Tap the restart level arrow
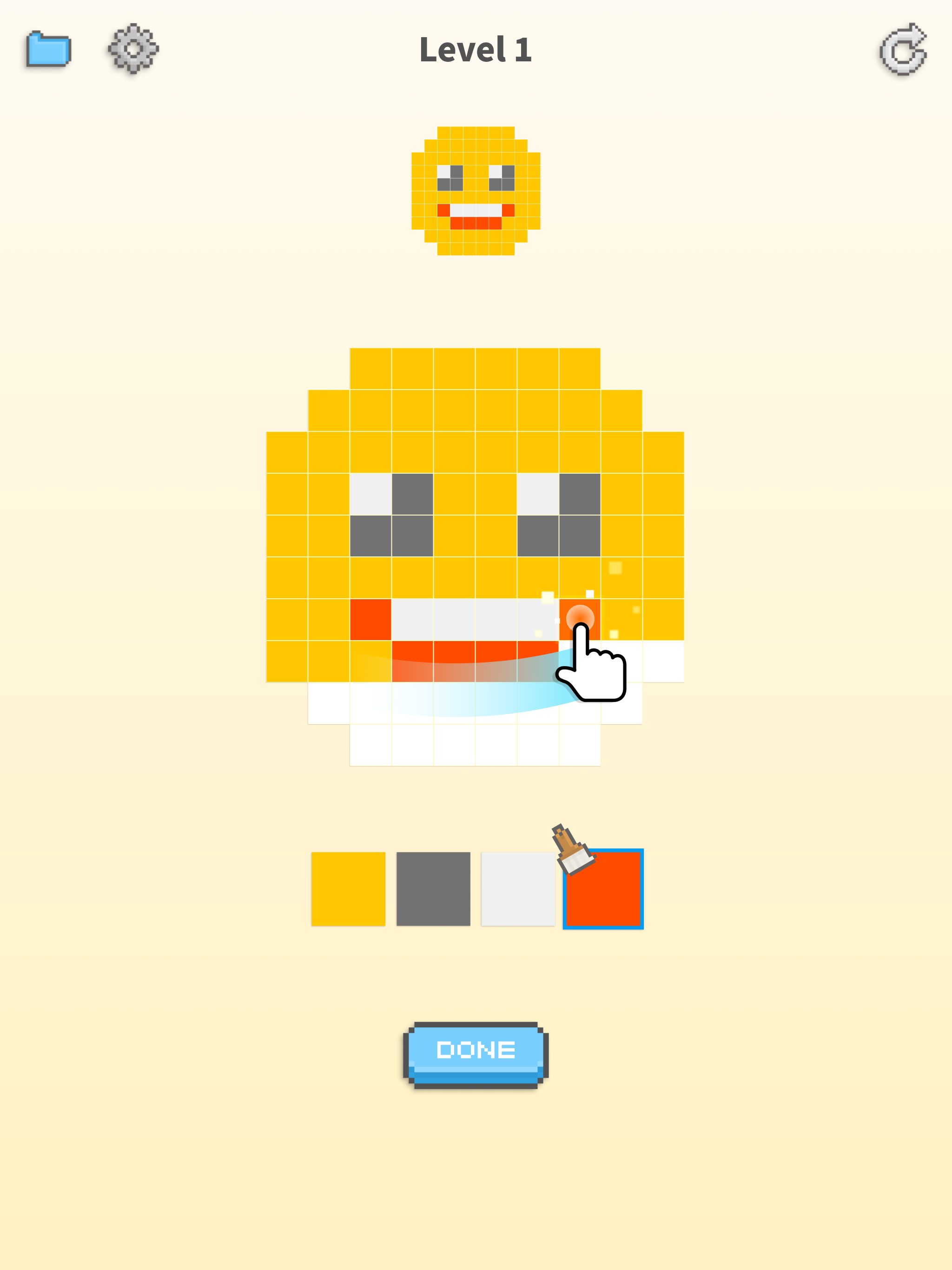The width and height of the screenshot is (952, 1270). point(903,50)
